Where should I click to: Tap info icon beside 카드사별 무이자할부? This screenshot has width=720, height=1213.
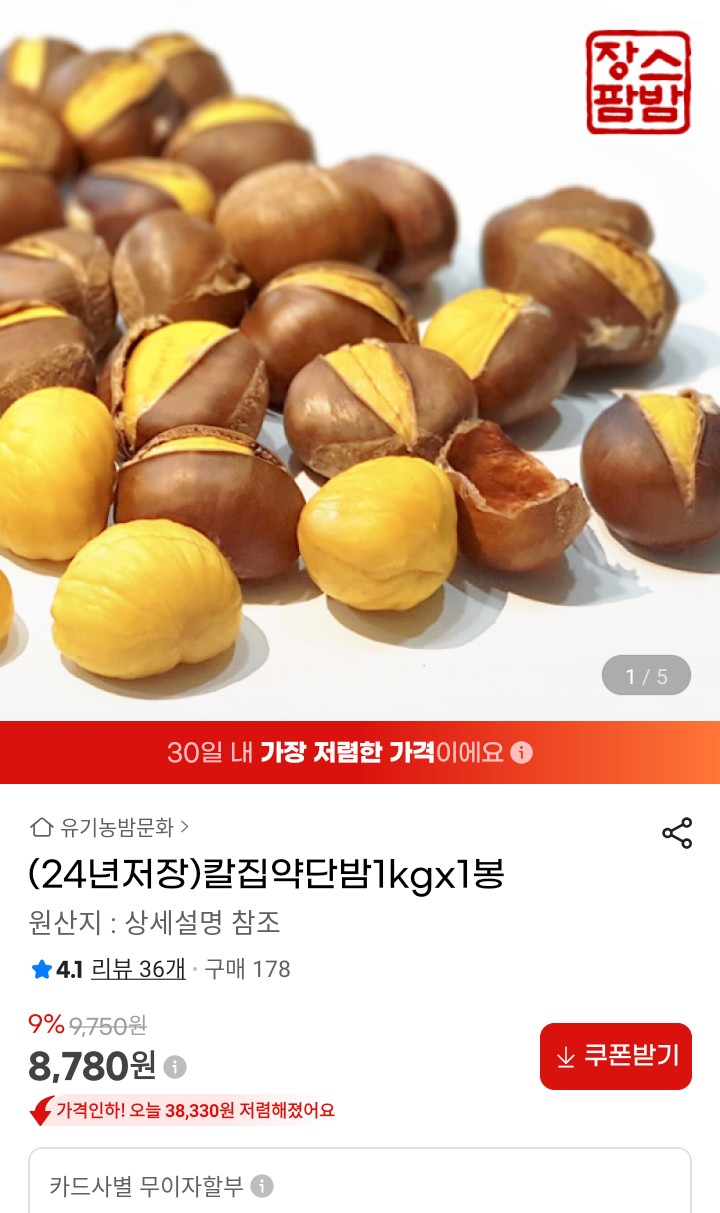click(262, 1187)
